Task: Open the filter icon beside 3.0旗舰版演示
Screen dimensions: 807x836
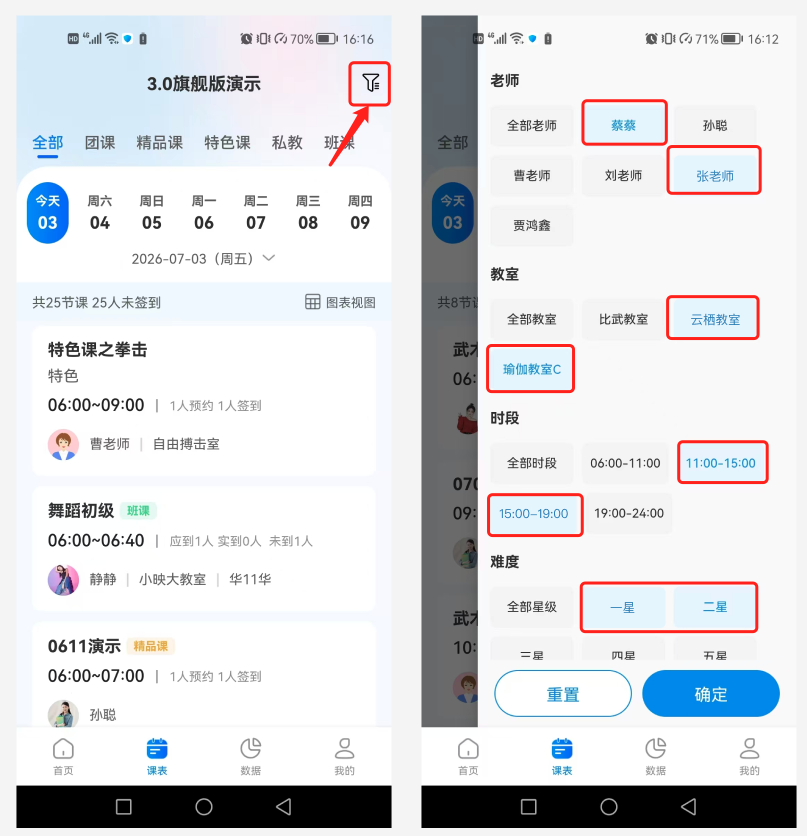Action: click(370, 83)
